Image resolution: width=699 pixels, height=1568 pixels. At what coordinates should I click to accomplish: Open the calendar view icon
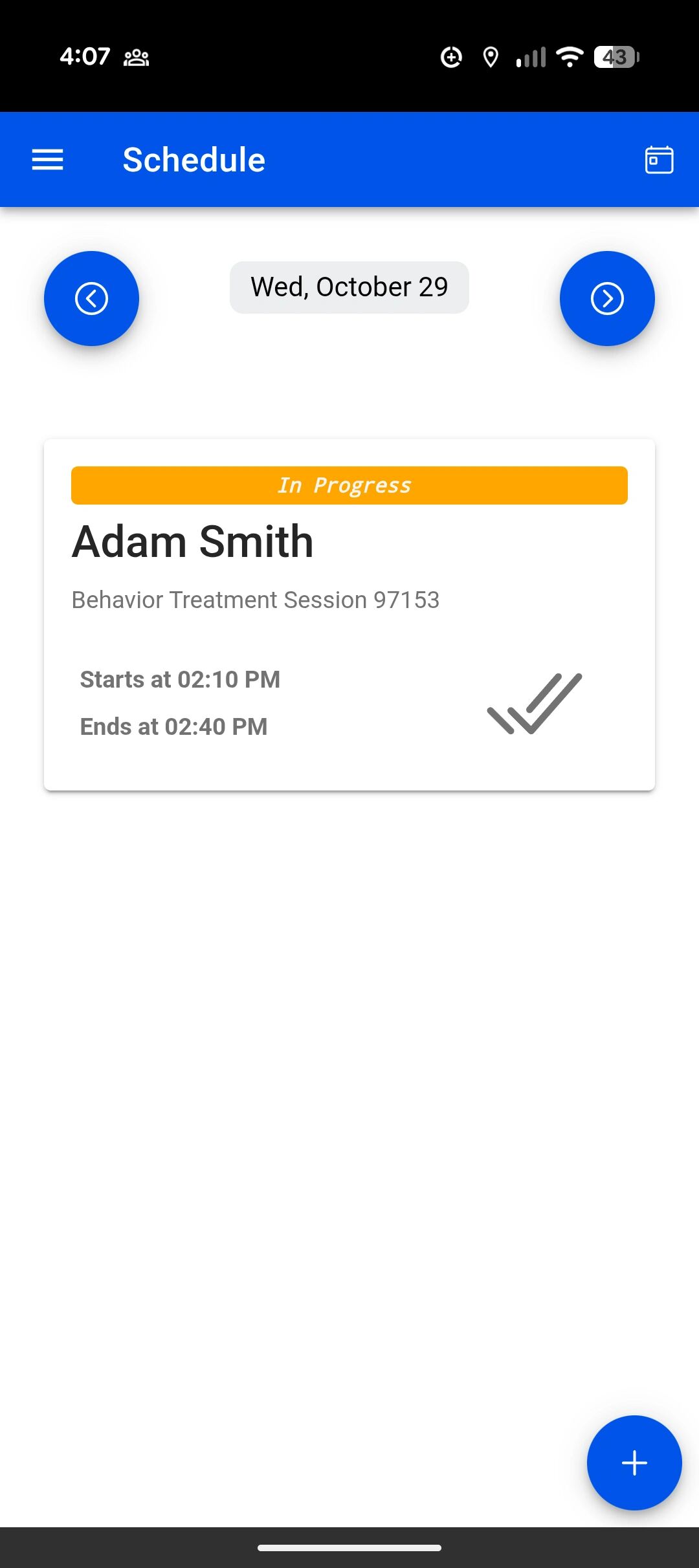pos(659,160)
